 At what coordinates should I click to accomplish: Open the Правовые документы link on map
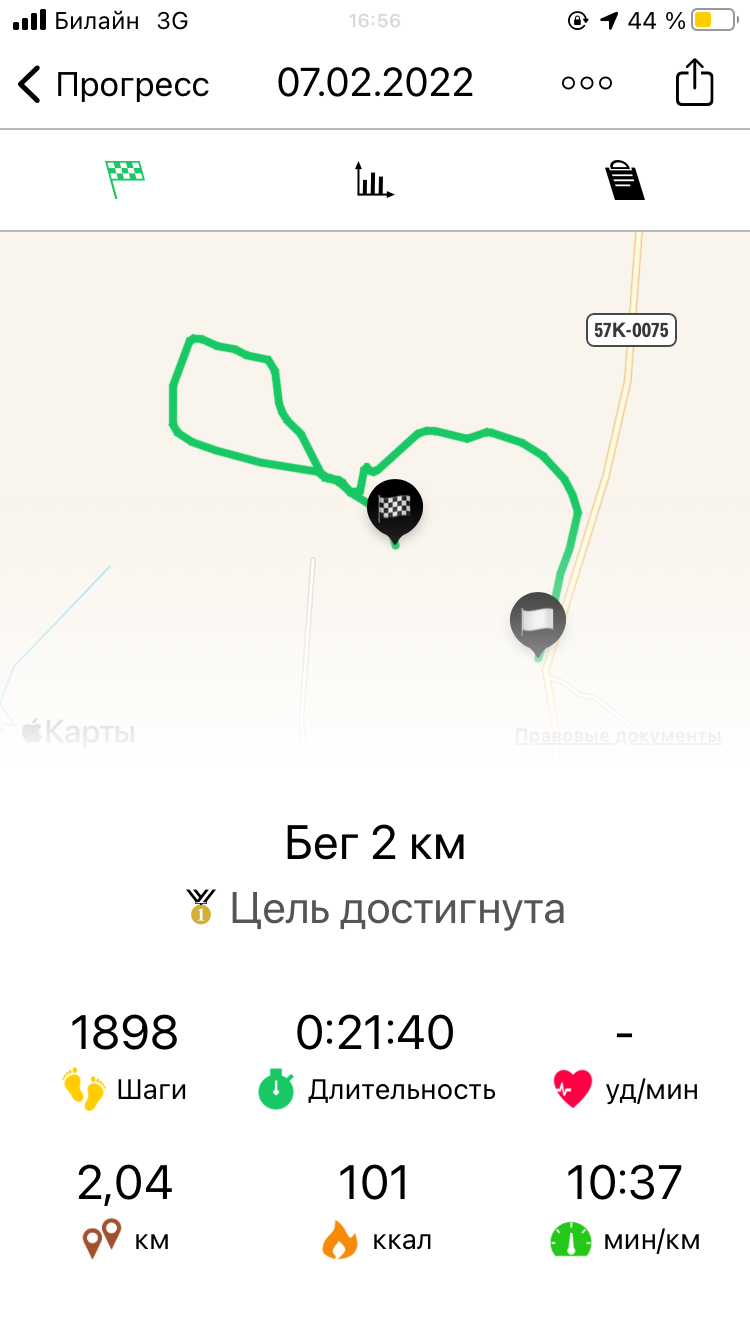[x=618, y=737]
